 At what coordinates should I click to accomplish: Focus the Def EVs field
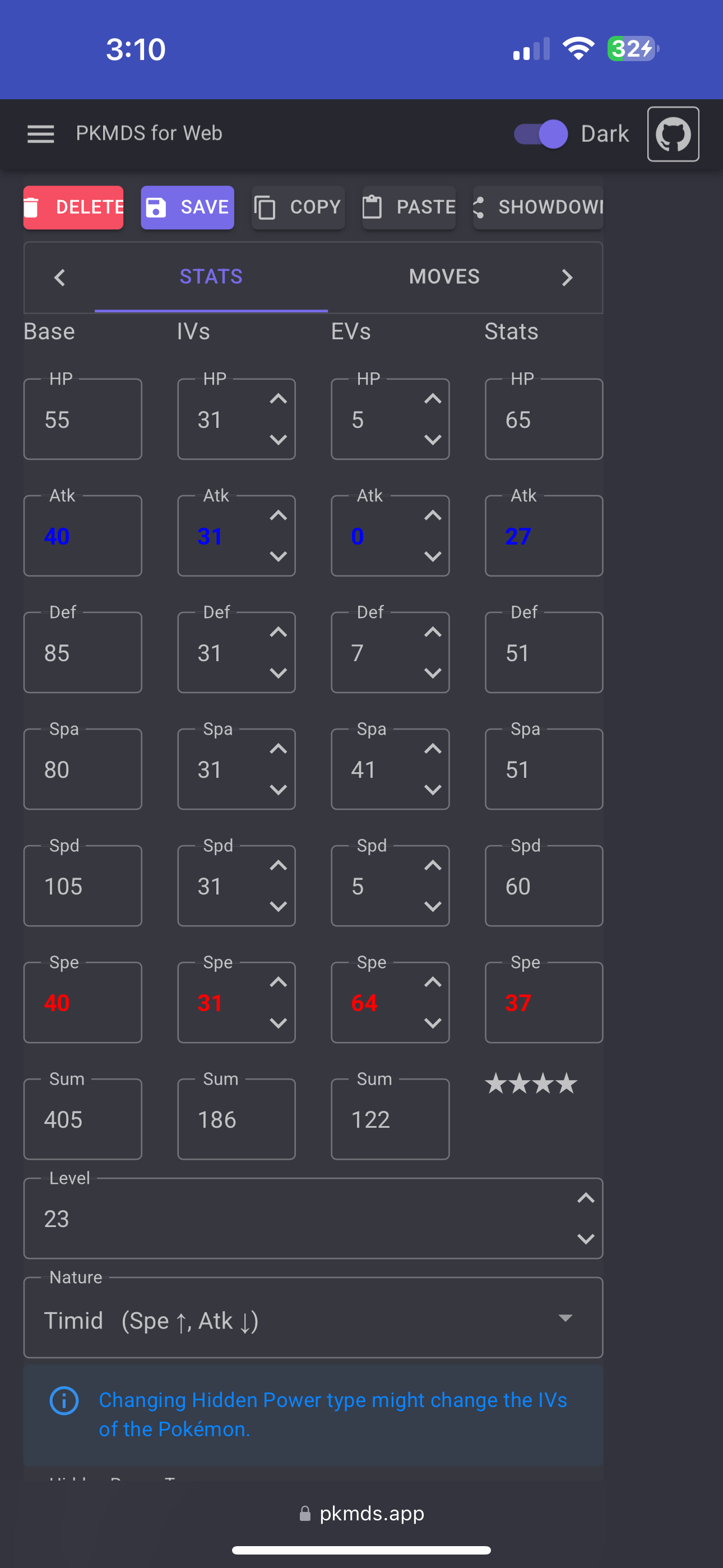point(374,653)
